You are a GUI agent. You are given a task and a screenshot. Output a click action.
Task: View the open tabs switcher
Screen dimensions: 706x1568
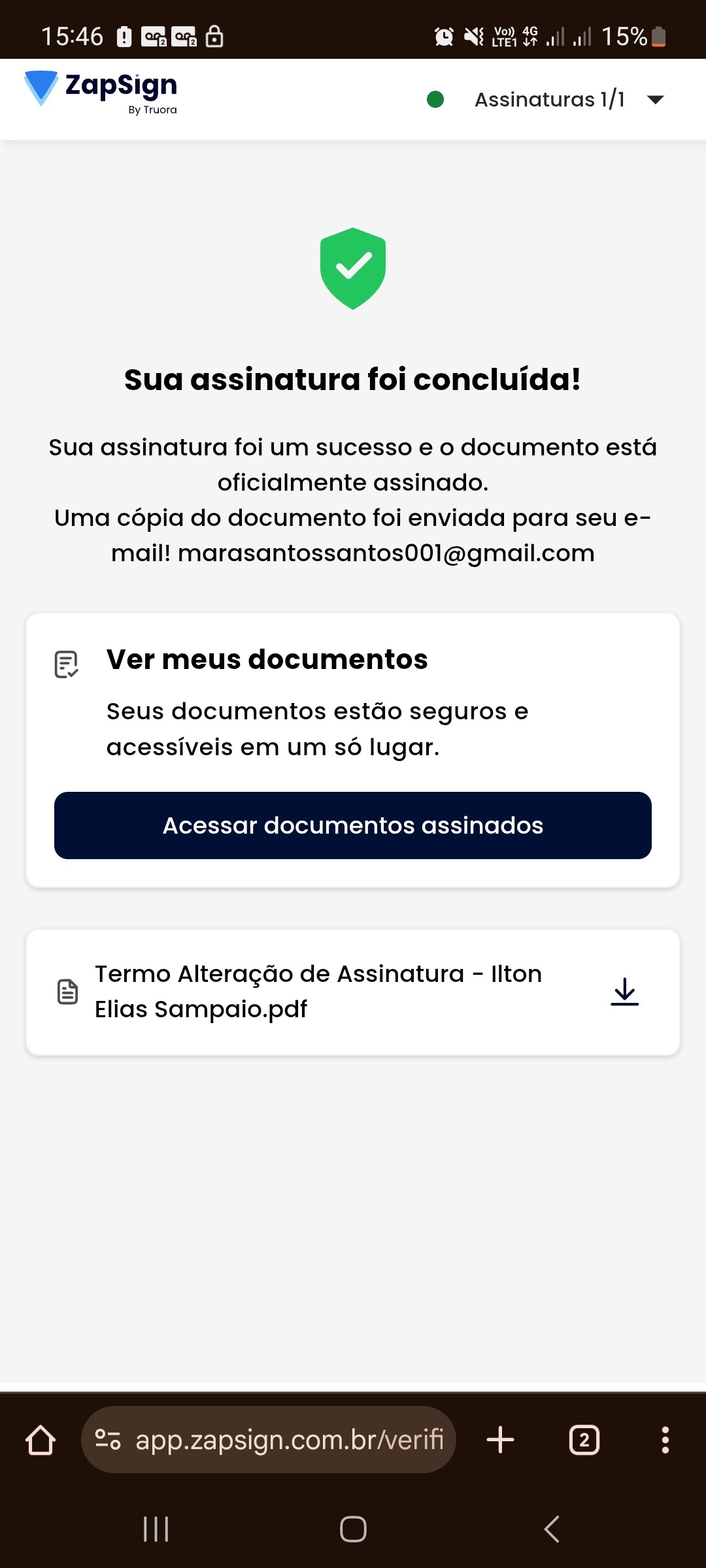(x=584, y=1440)
